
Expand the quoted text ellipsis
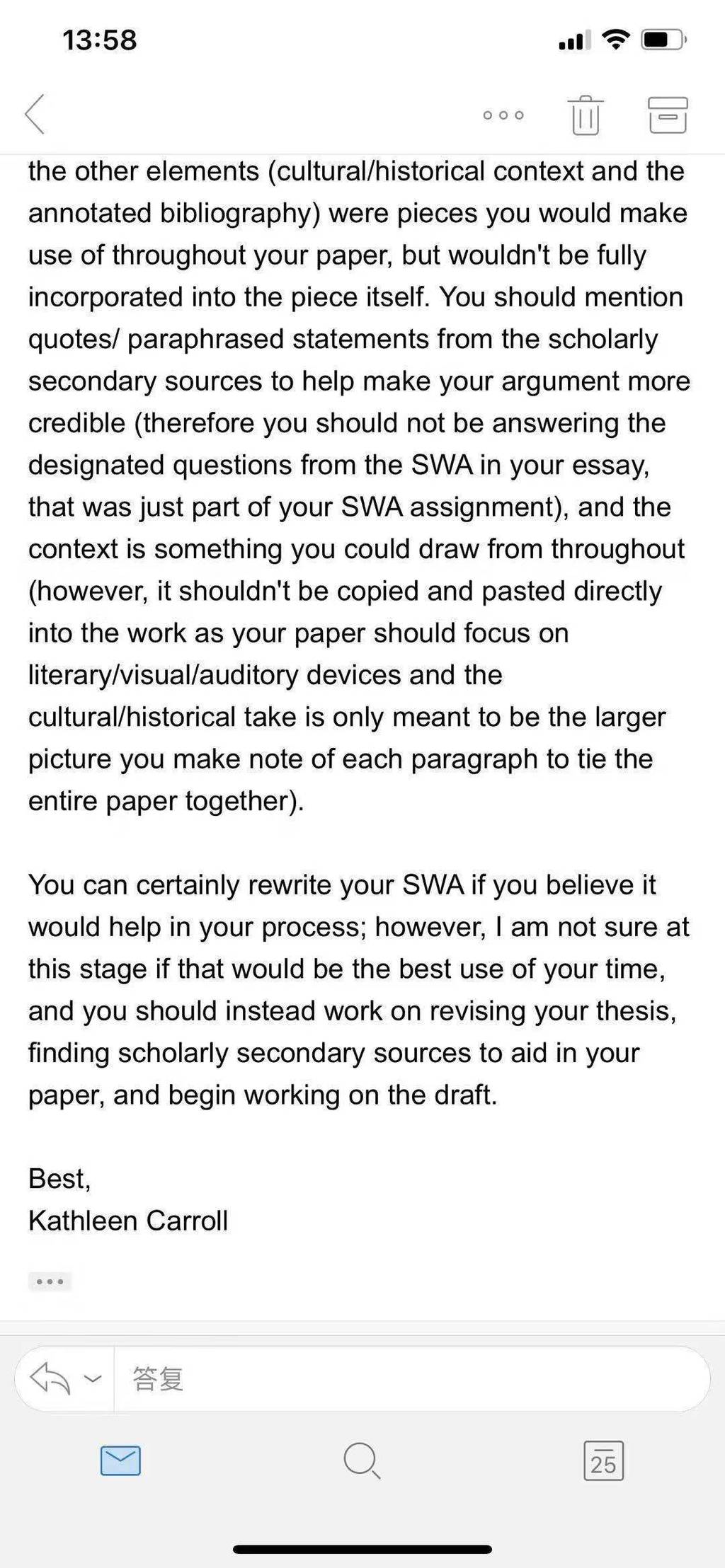(x=50, y=1281)
